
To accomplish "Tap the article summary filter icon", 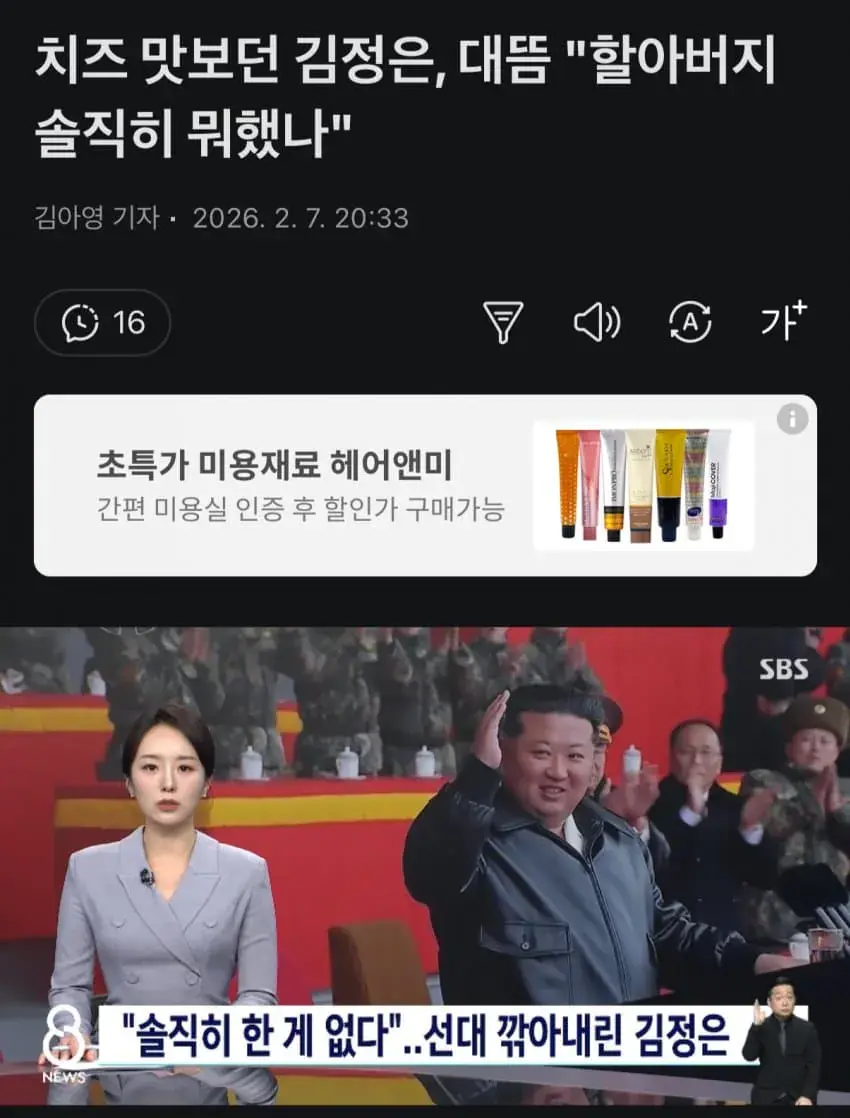I will pos(503,322).
